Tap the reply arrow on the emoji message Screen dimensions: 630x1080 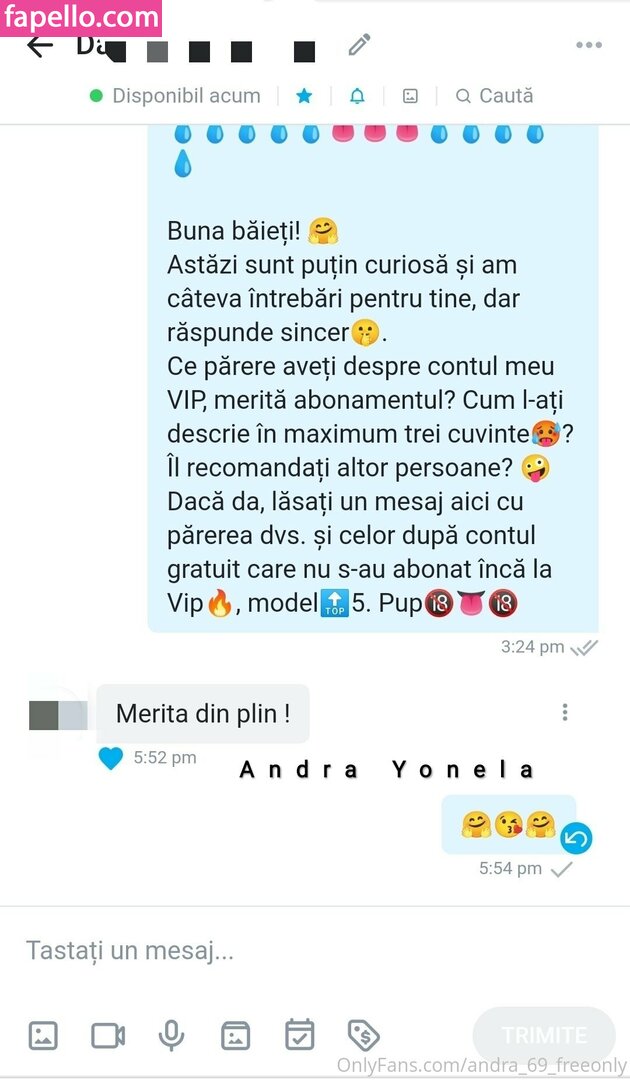point(576,838)
